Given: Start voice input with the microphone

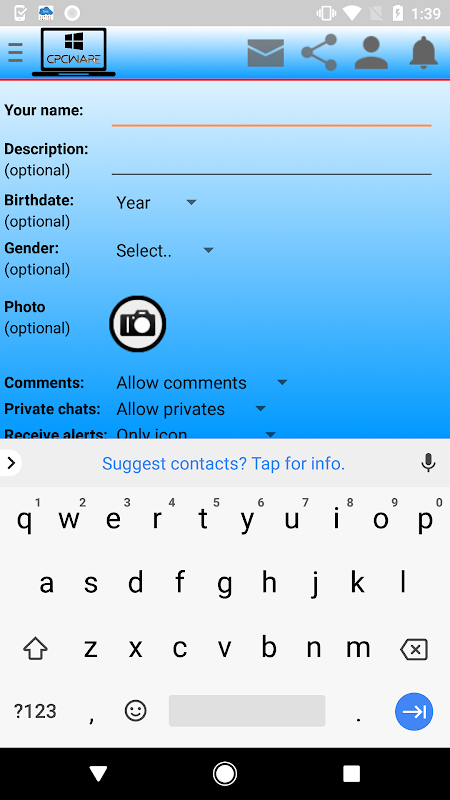Looking at the screenshot, I should pyautogui.click(x=428, y=463).
